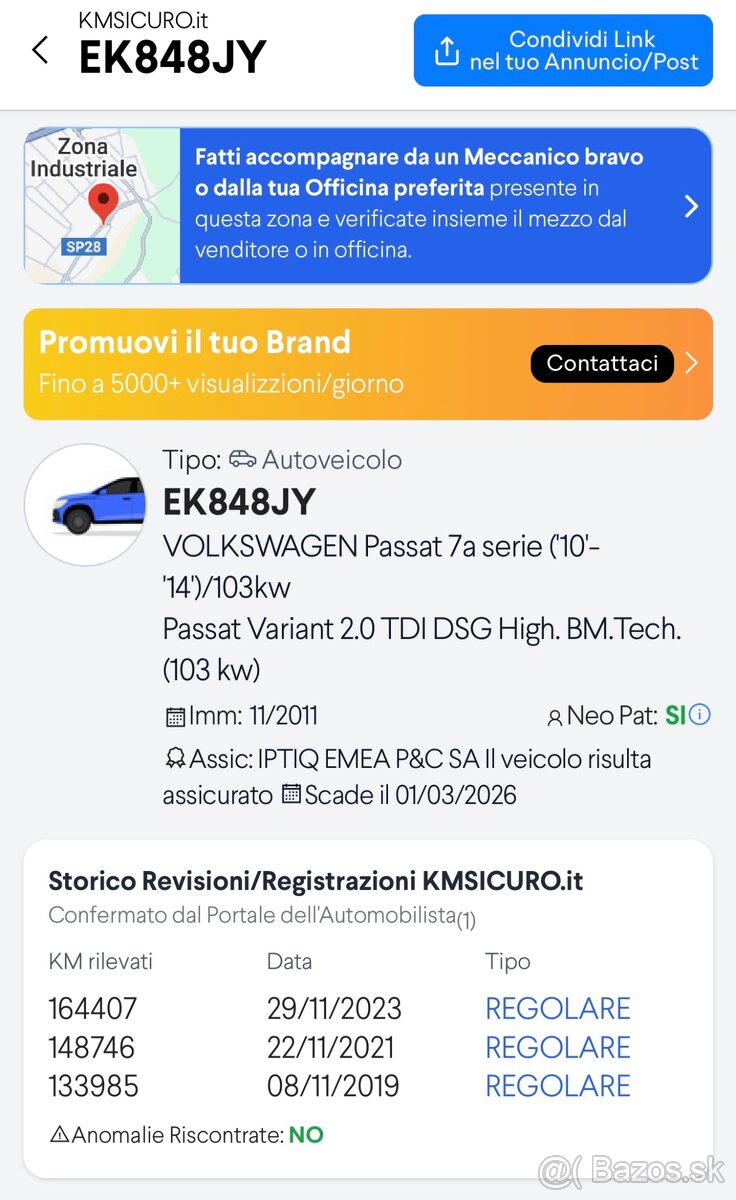
Task: Click Condividi Link nel tuo Annuncio/Post
Action: [562, 50]
